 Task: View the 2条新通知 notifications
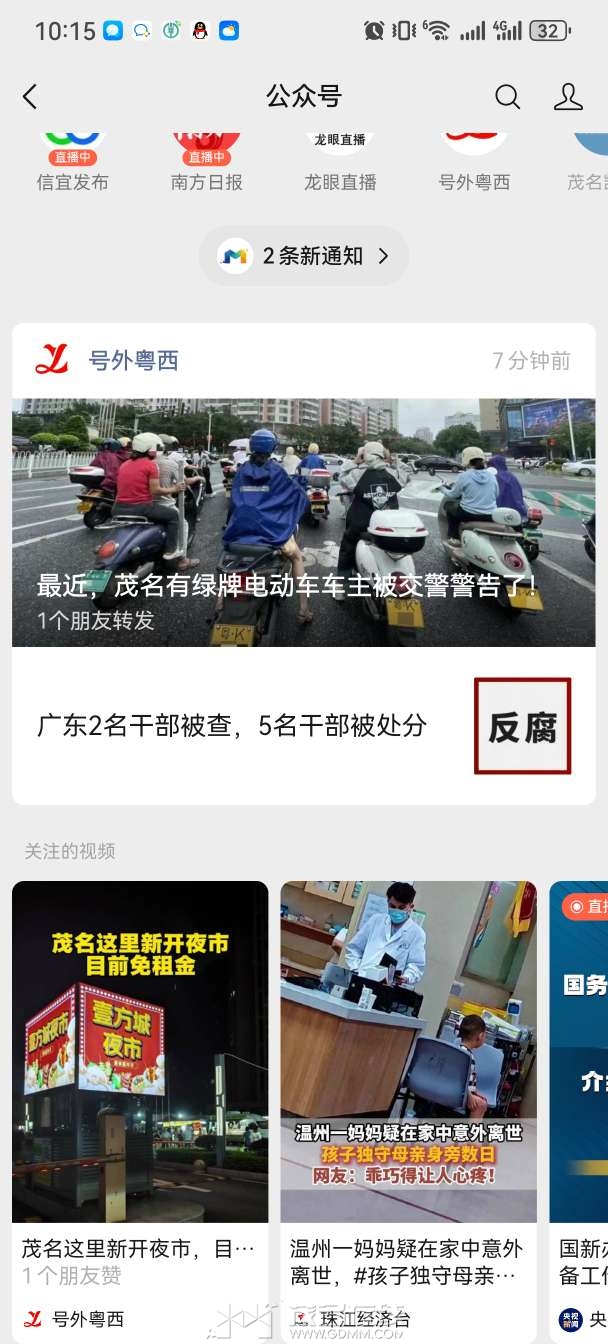304,256
